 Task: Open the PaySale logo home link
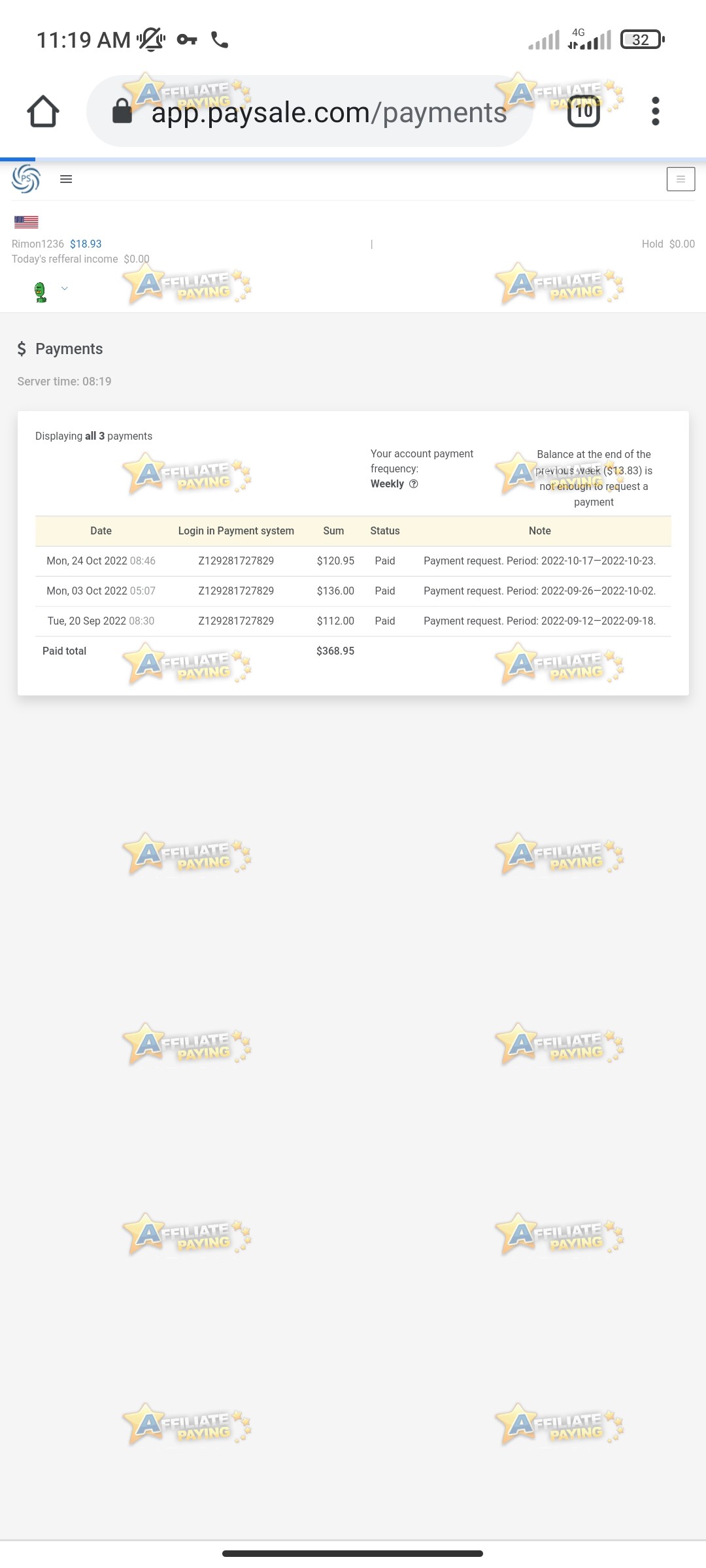click(x=26, y=178)
